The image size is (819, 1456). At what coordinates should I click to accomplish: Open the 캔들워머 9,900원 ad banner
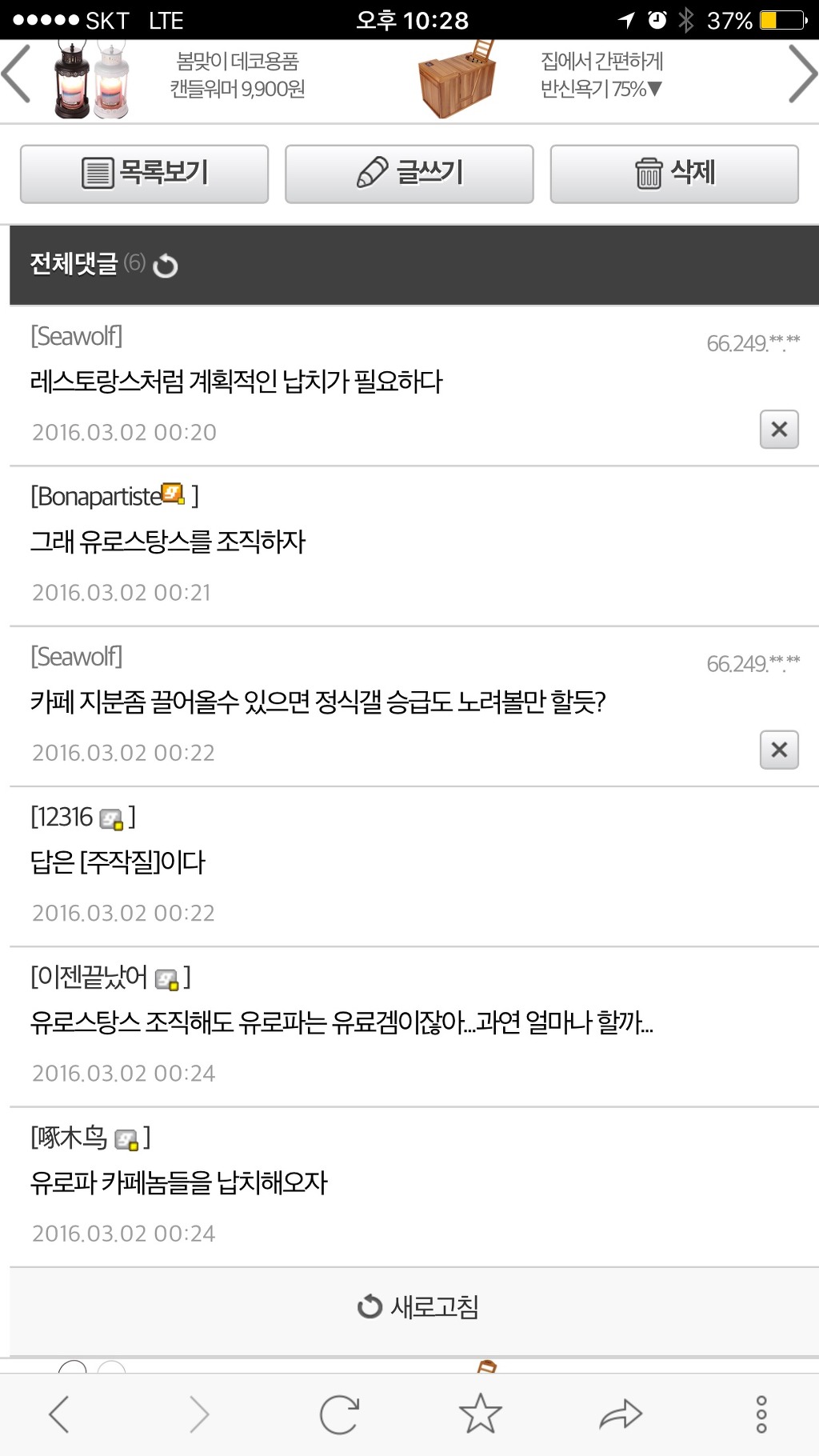[237, 76]
